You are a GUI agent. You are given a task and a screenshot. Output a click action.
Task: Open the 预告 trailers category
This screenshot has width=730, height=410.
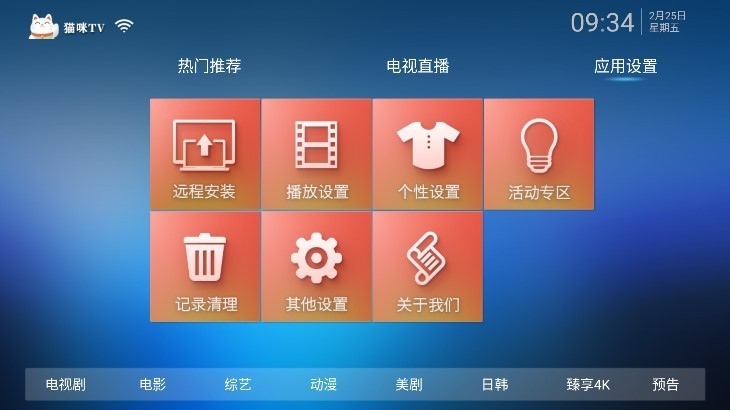click(665, 384)
